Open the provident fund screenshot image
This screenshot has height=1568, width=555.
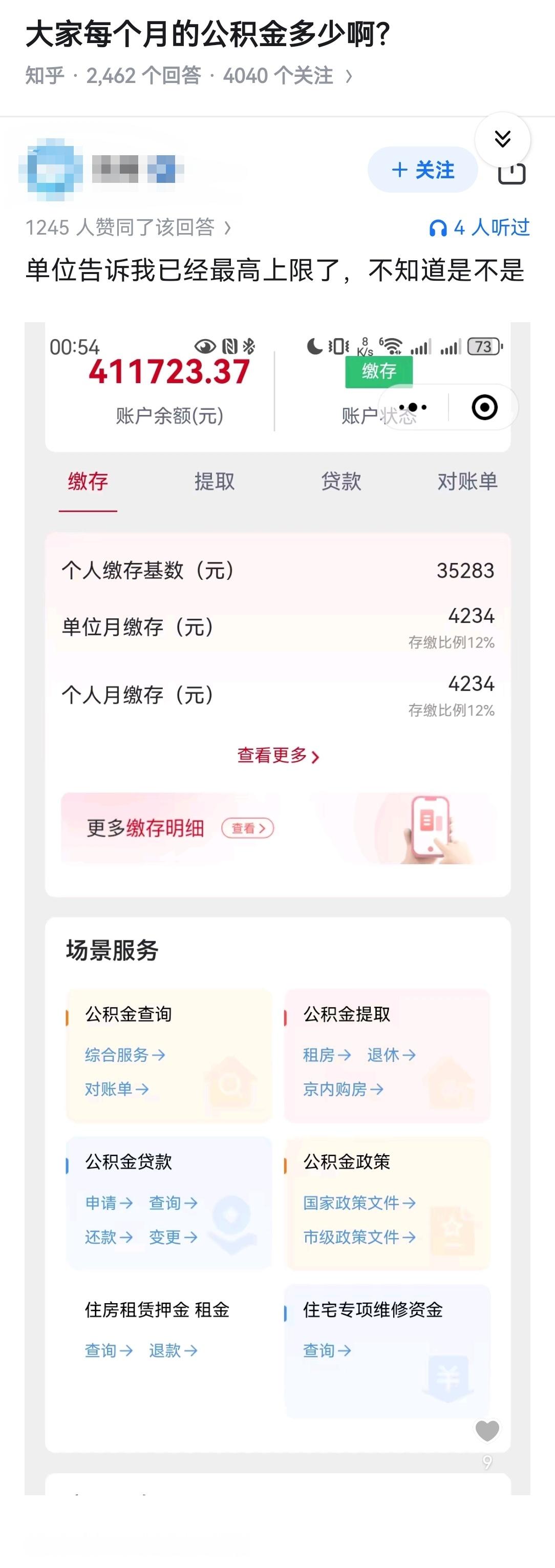click(x=277, y=908)
